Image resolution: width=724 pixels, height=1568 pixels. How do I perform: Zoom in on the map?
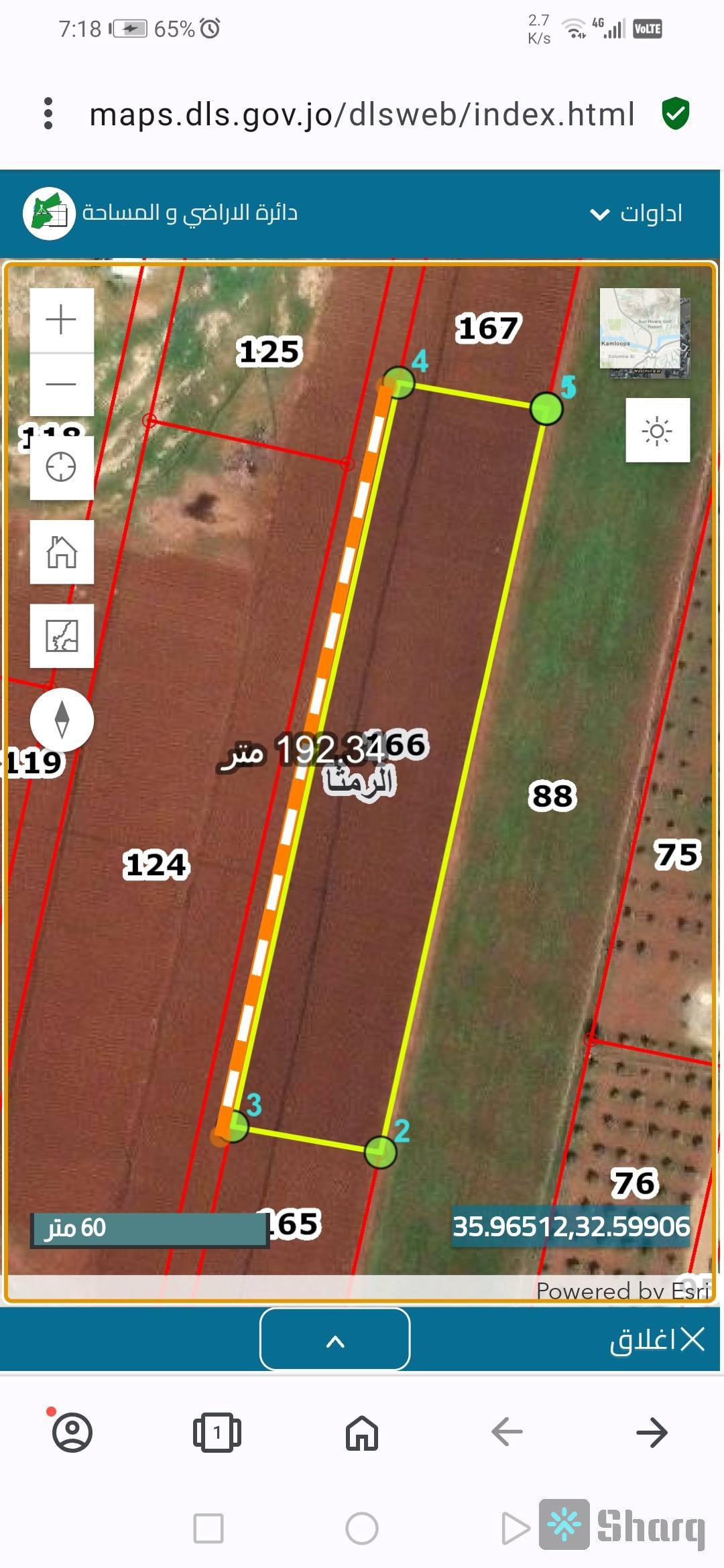(x=61, y=320)
